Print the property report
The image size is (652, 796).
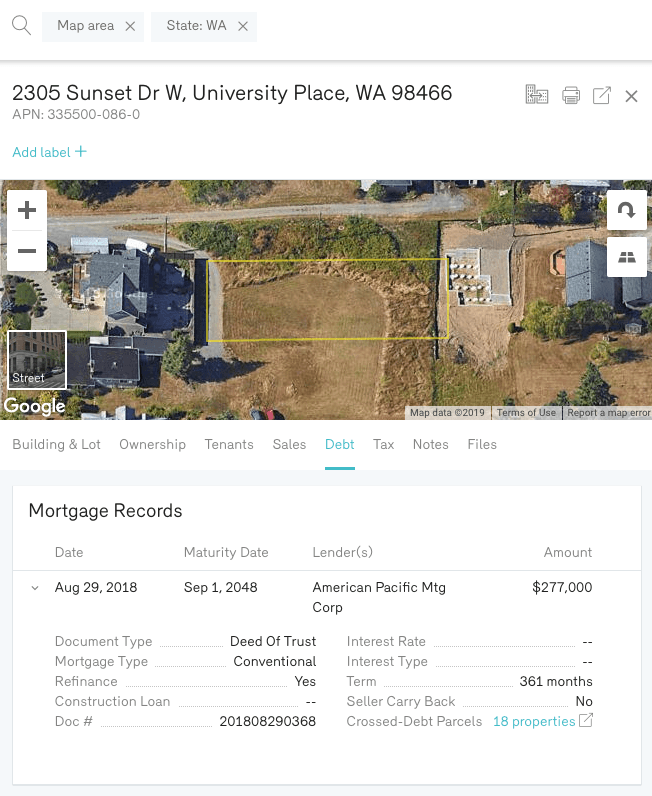click(571, 96)
